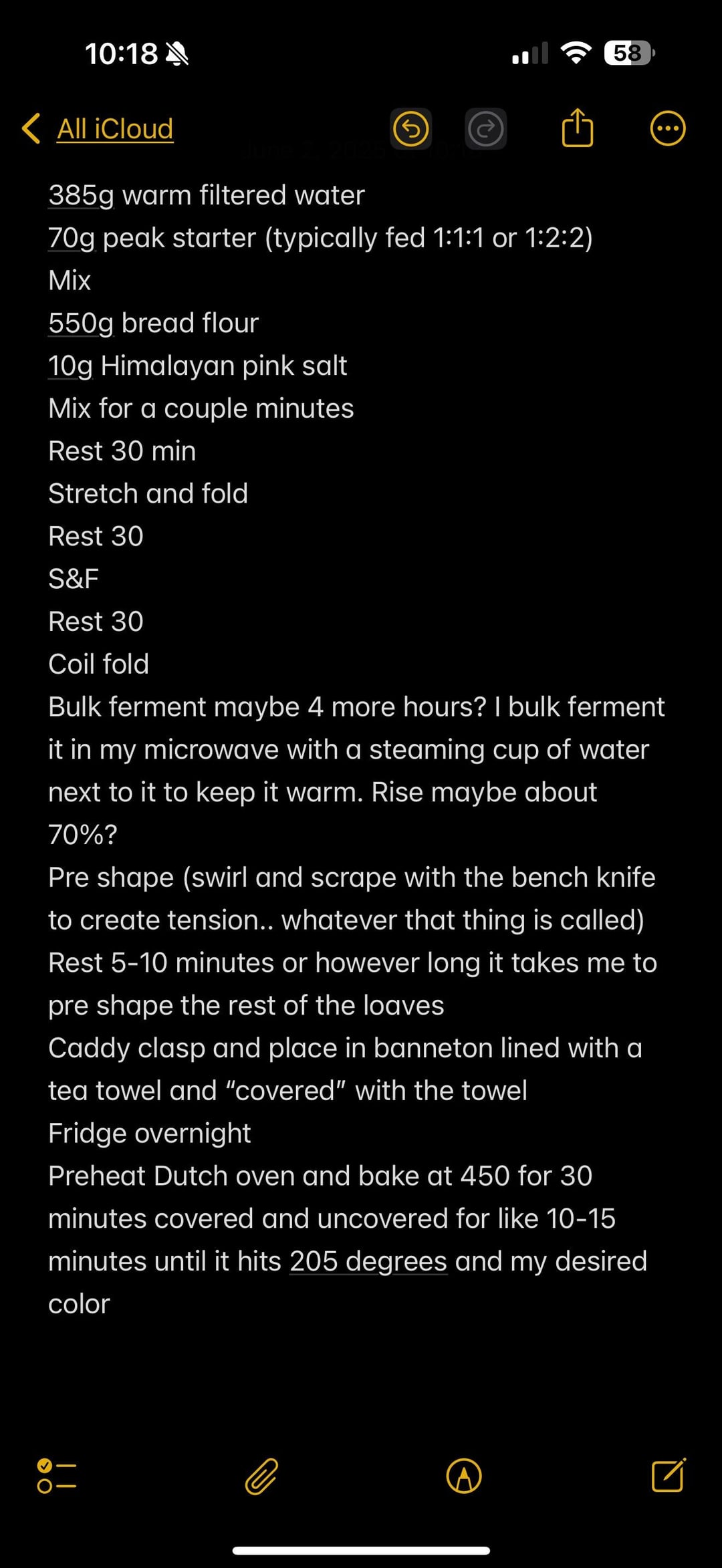Compose a new note
Viewport: 722px width, 1568px height.
point(669,1474)
